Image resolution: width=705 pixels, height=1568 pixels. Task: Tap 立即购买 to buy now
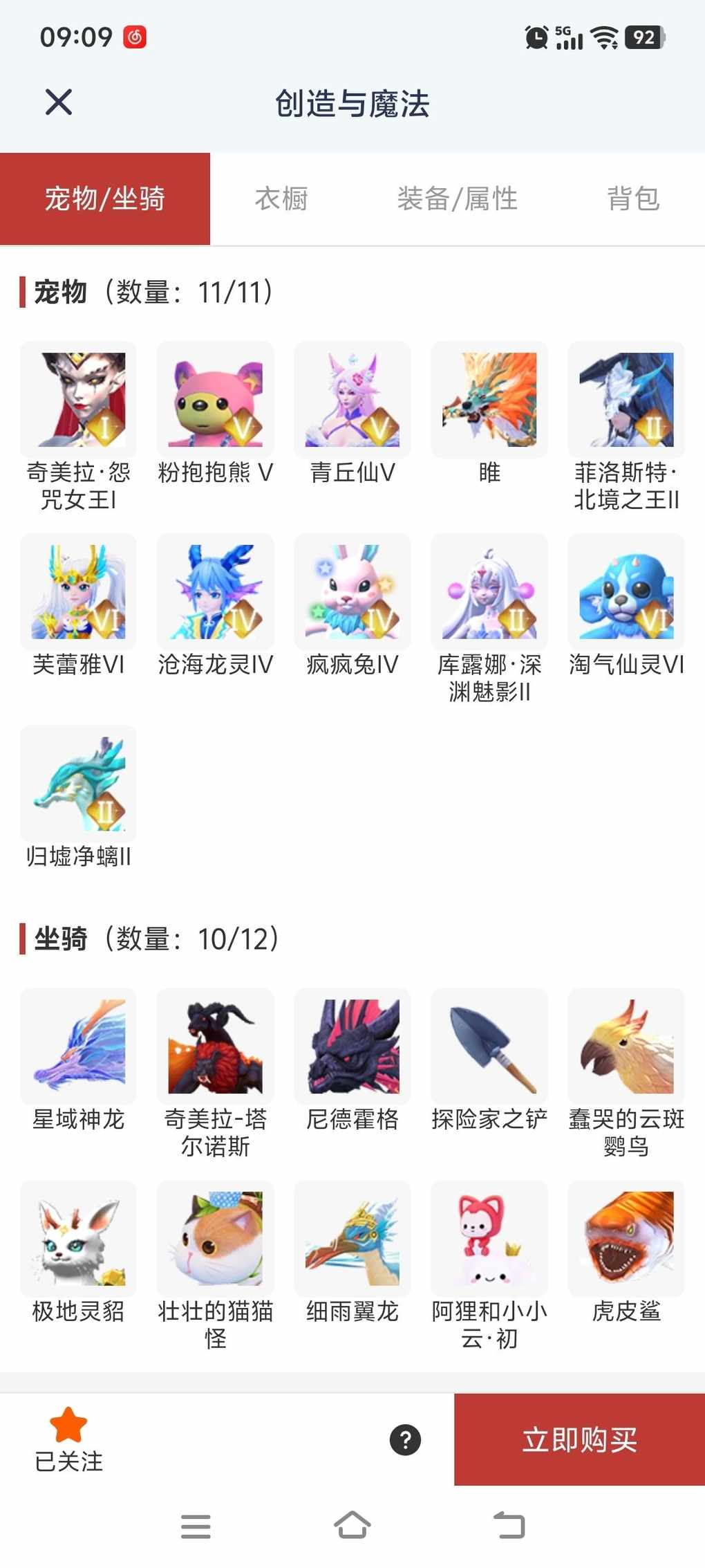click(x=579, y=1439)
